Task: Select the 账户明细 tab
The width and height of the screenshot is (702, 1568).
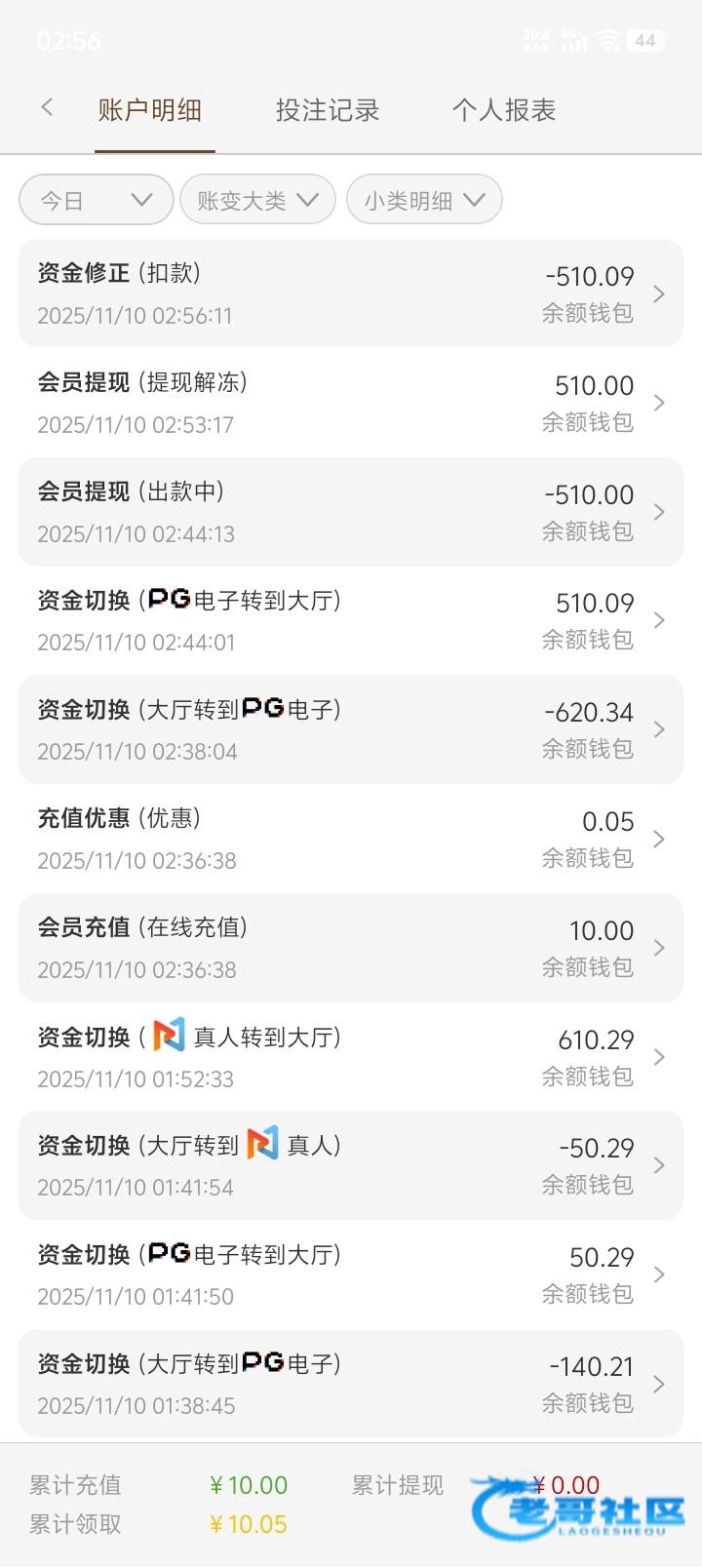Action: click(x=150, y=110)
